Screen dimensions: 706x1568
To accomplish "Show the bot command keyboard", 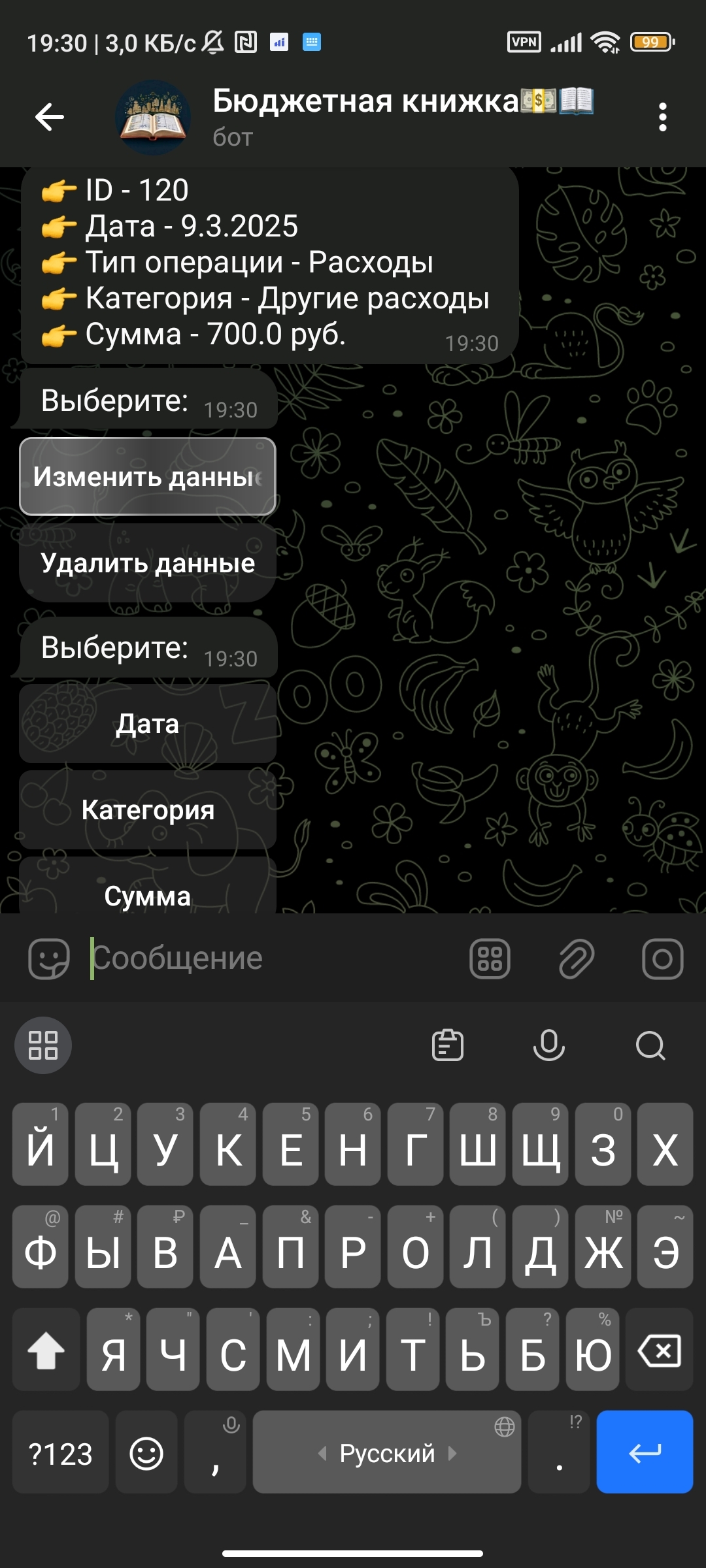I will click(x=490, y=958).
